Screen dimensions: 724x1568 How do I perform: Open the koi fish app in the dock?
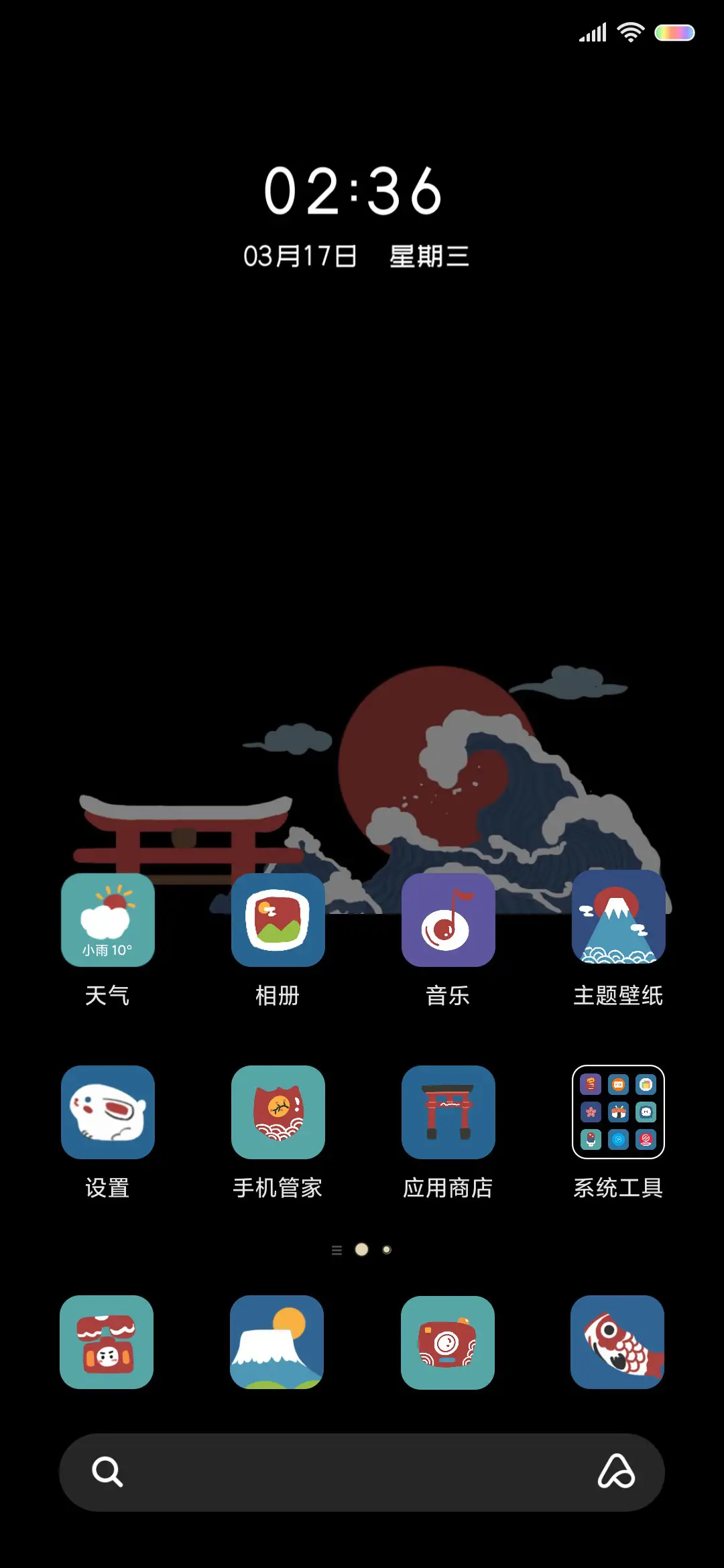point(617,1344)
